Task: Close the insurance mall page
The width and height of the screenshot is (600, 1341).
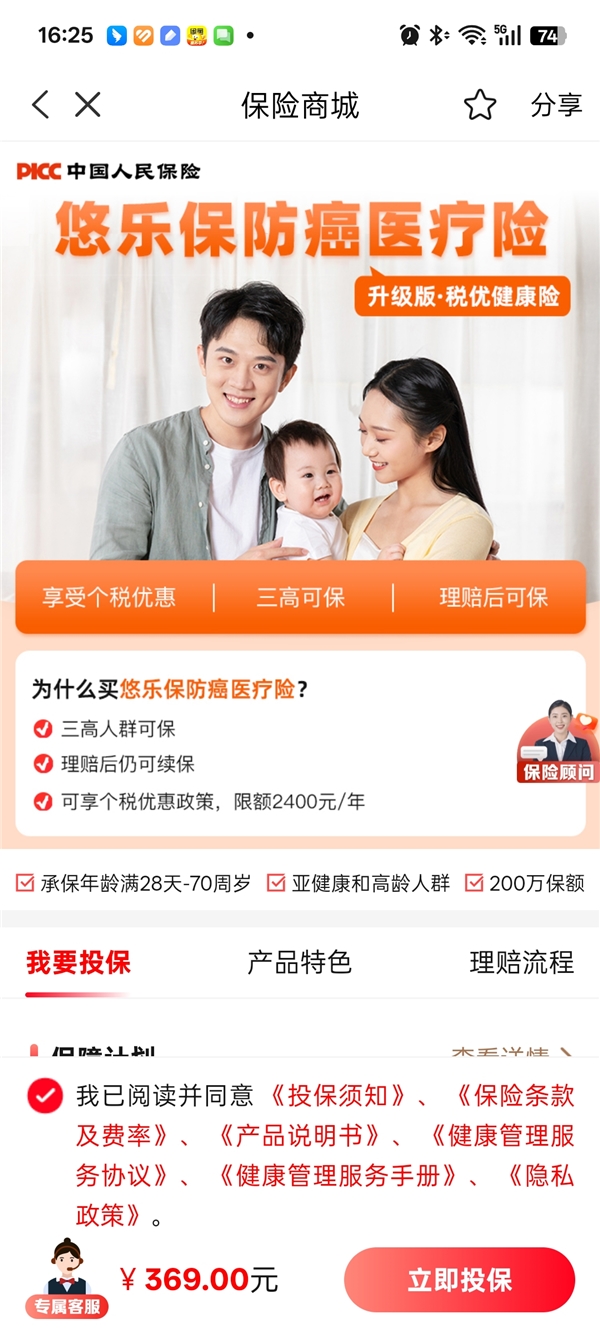Action: click(88, 105)
